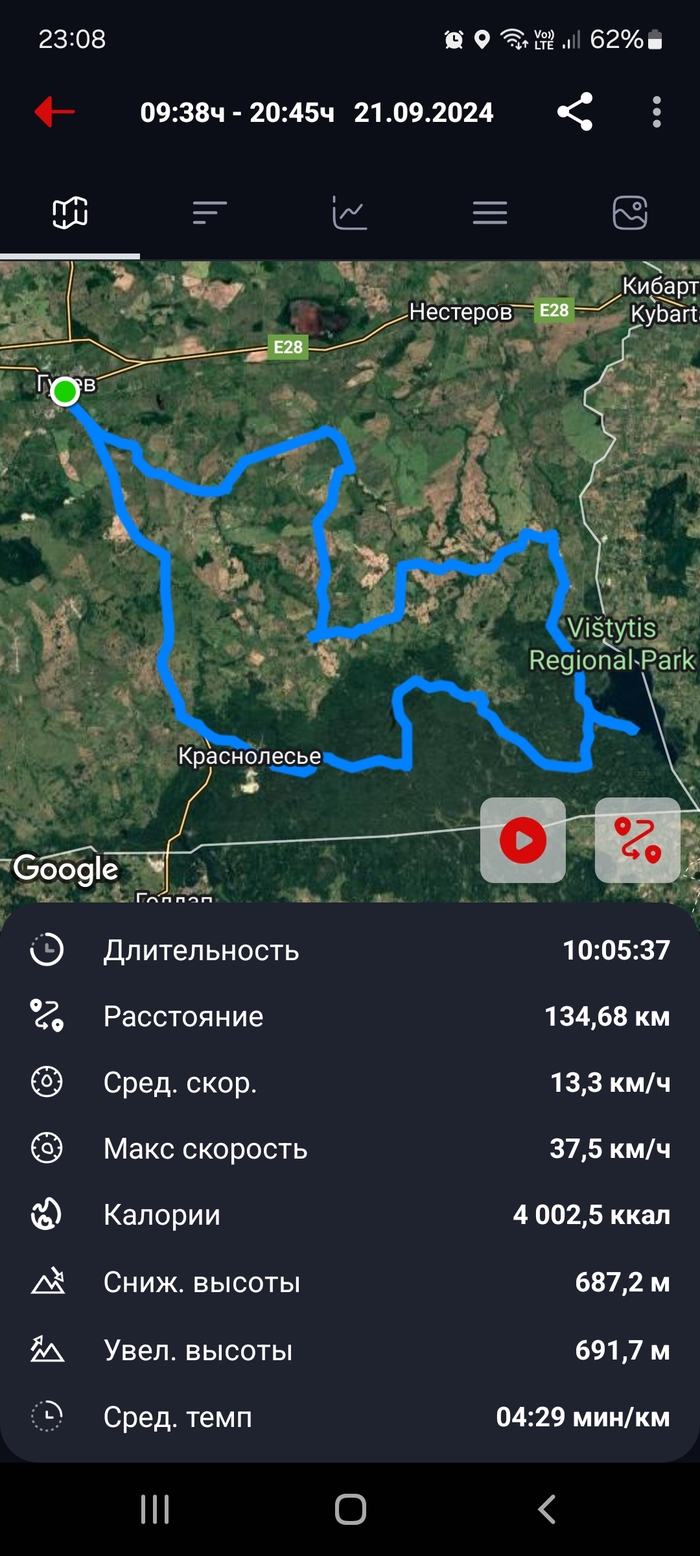Play the route animation
The height and width of the screenshot is (1556, 700).
523,840
